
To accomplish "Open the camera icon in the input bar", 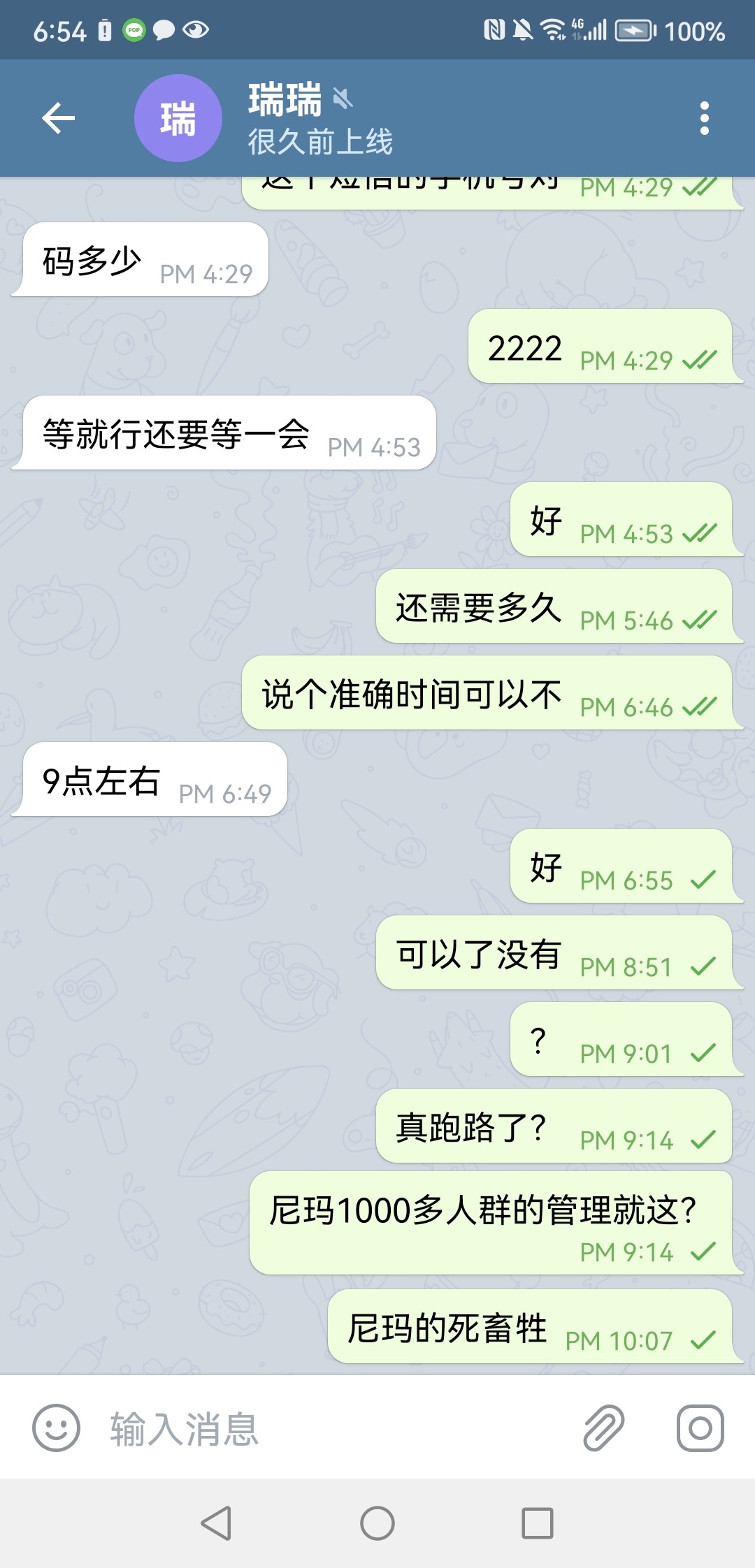I will (x=700, y=1428).
